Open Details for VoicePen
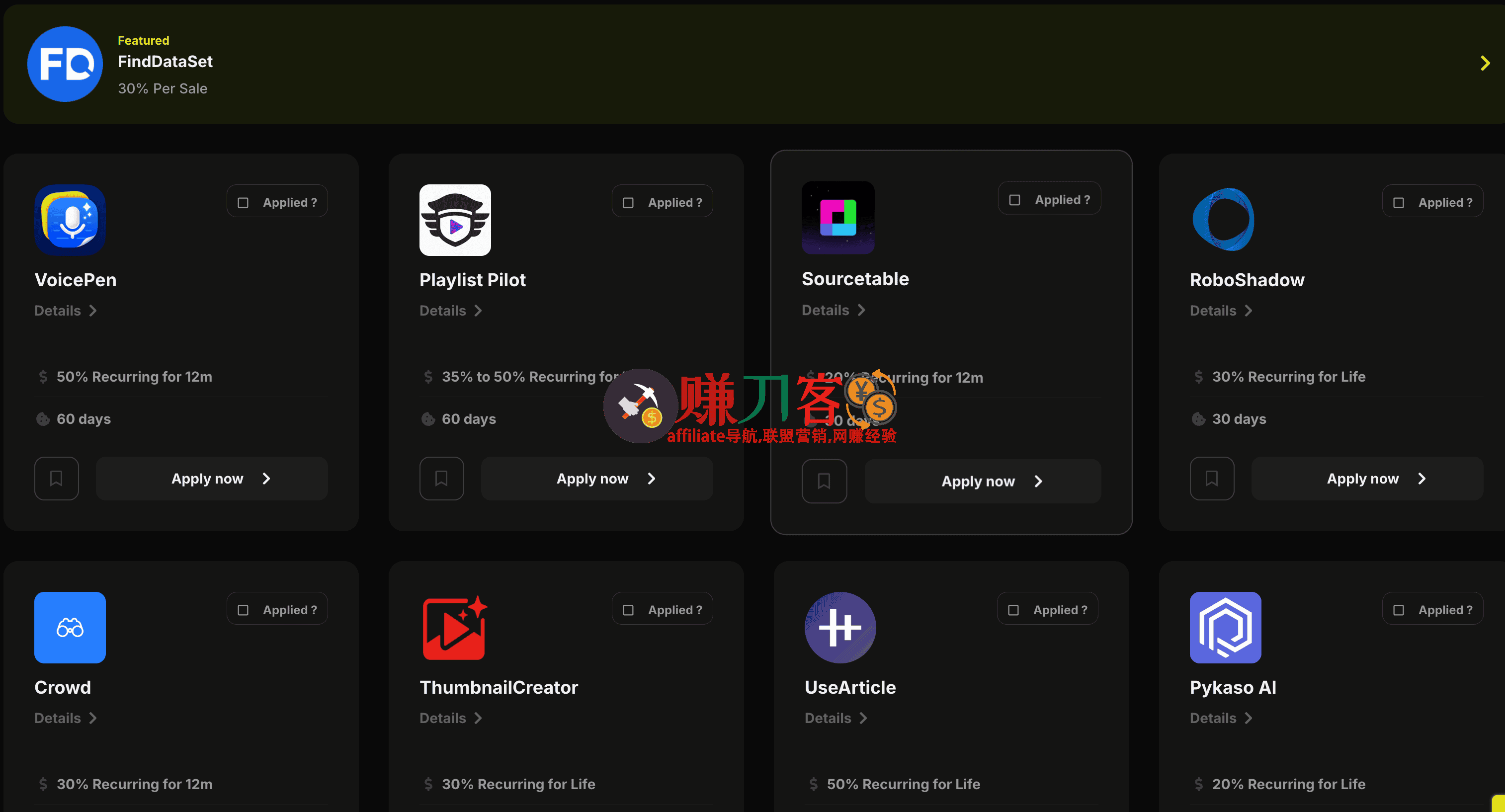Screen dimensions: 1505x812 tap(65, 311)
